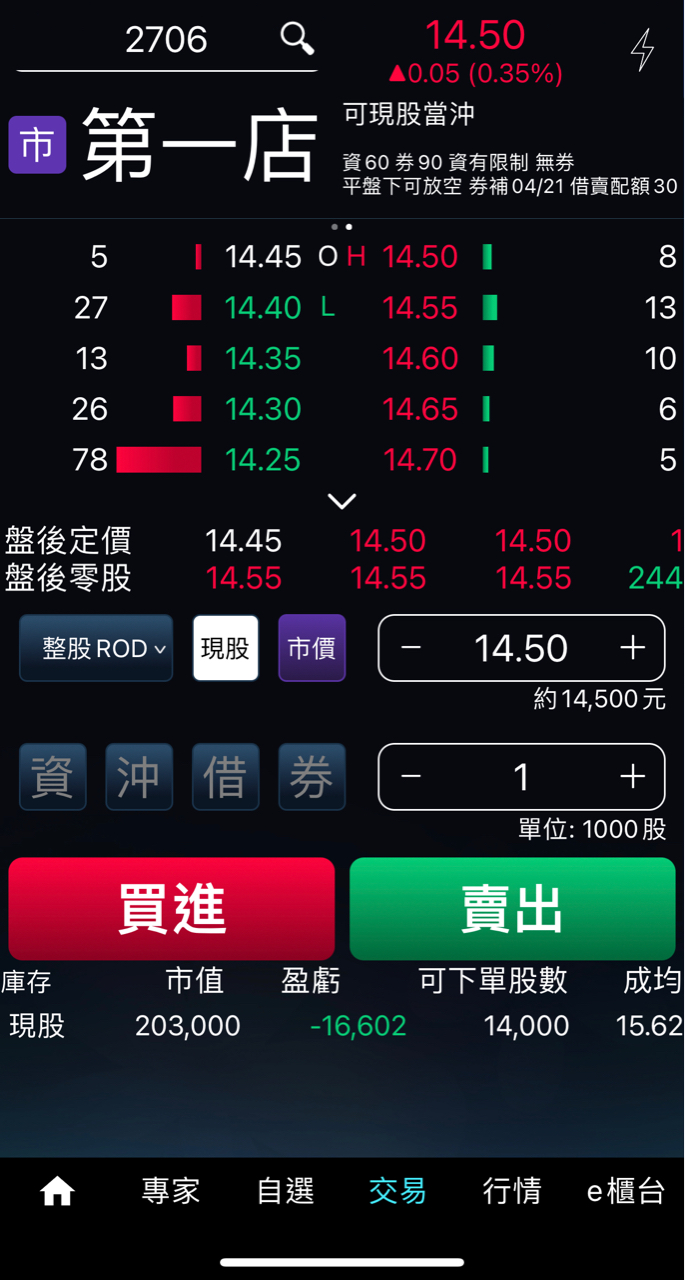Tap the green 賣出 sell button
Image resolution: width=685 pixels, height=1280 pixels.
point(512,909)
